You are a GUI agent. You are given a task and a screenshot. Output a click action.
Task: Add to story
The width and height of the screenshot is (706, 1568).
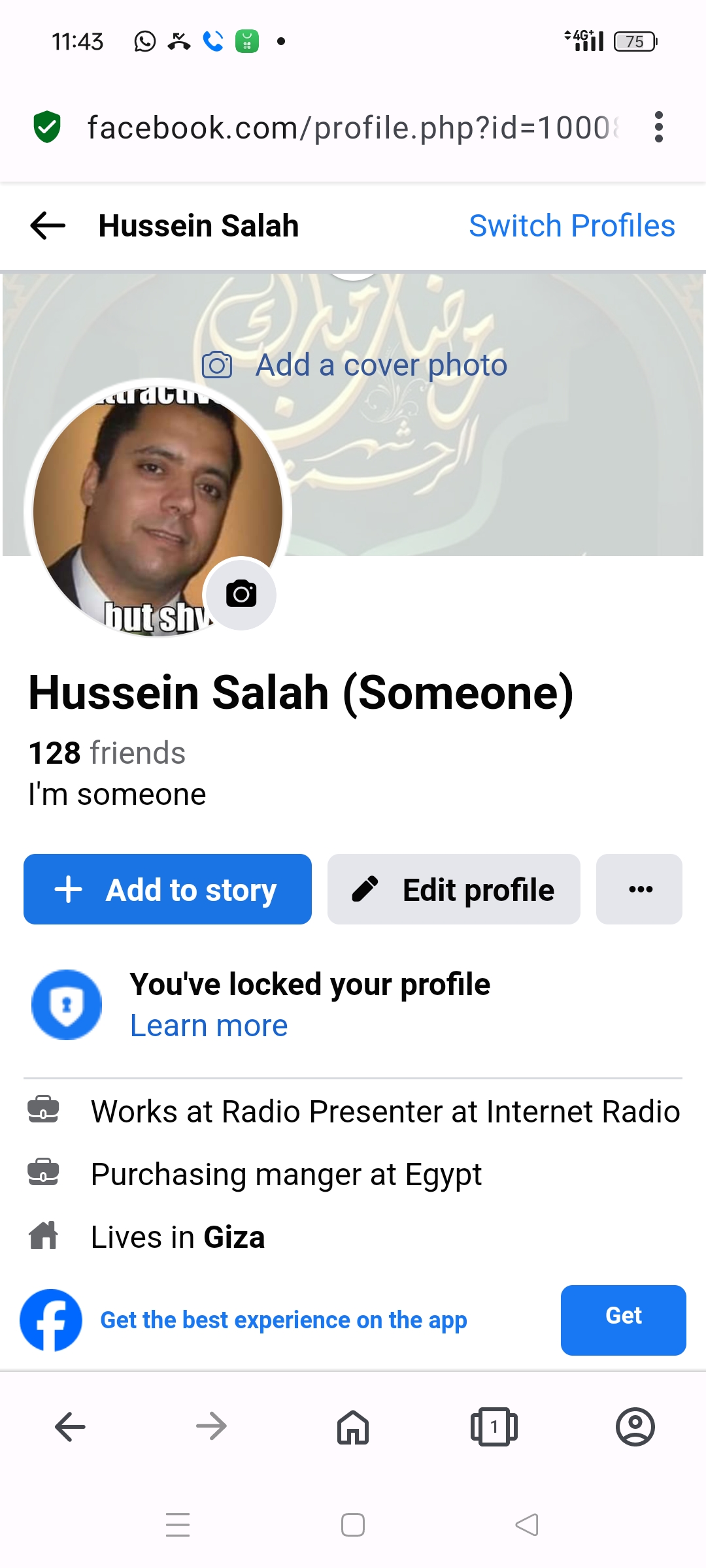167,889
